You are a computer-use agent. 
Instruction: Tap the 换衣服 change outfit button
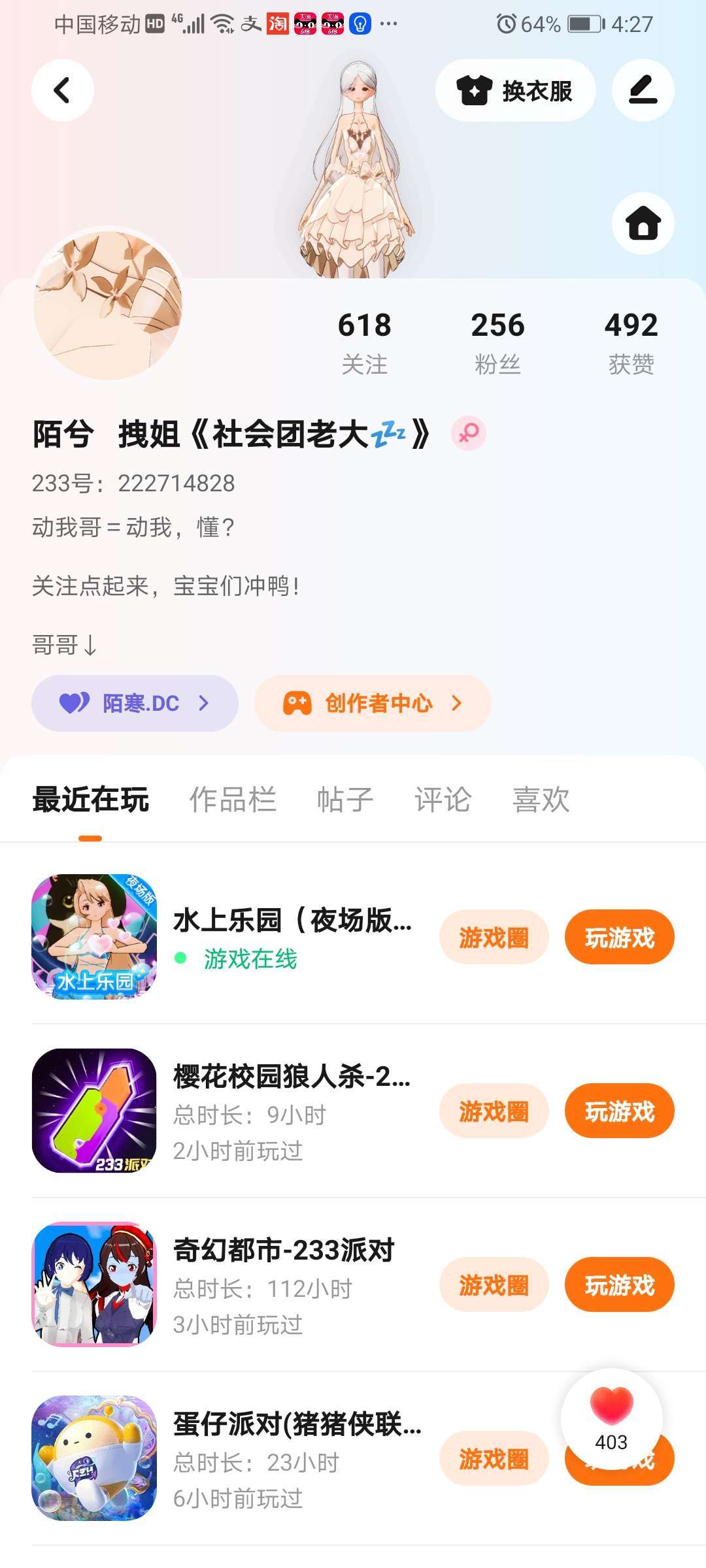[515, 90]
